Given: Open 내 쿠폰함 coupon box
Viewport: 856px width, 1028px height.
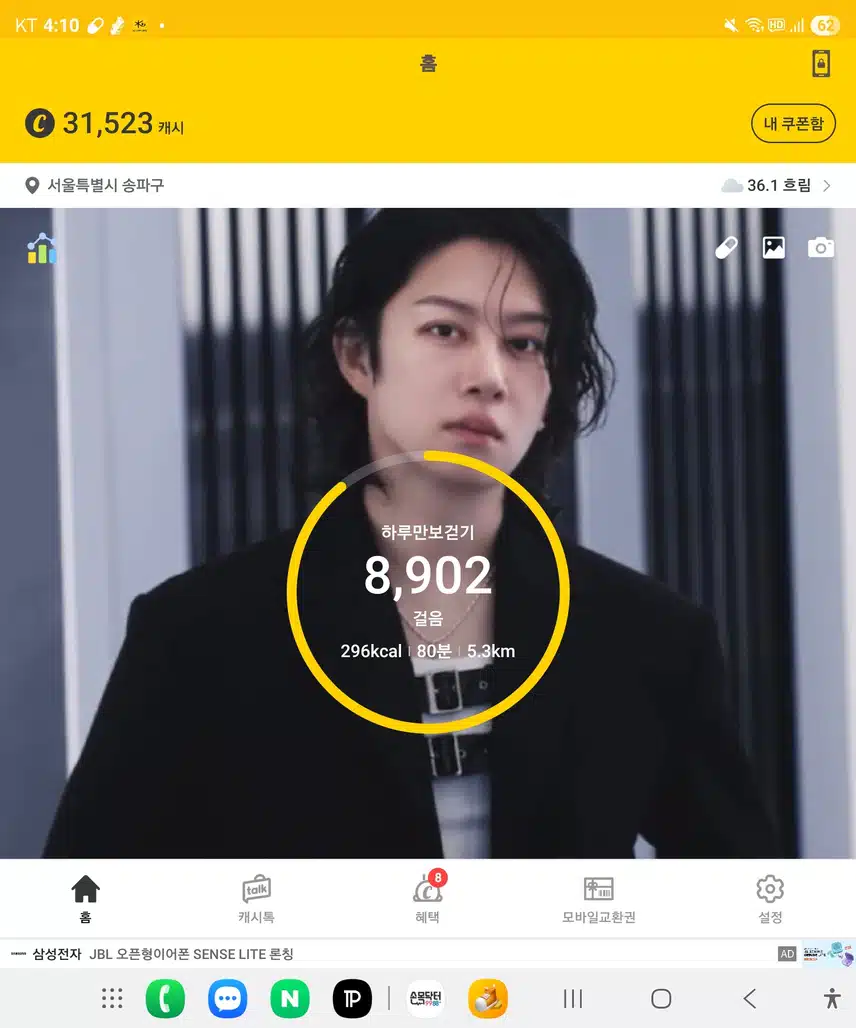Looking at the screenshot, I should click(793, 124).
